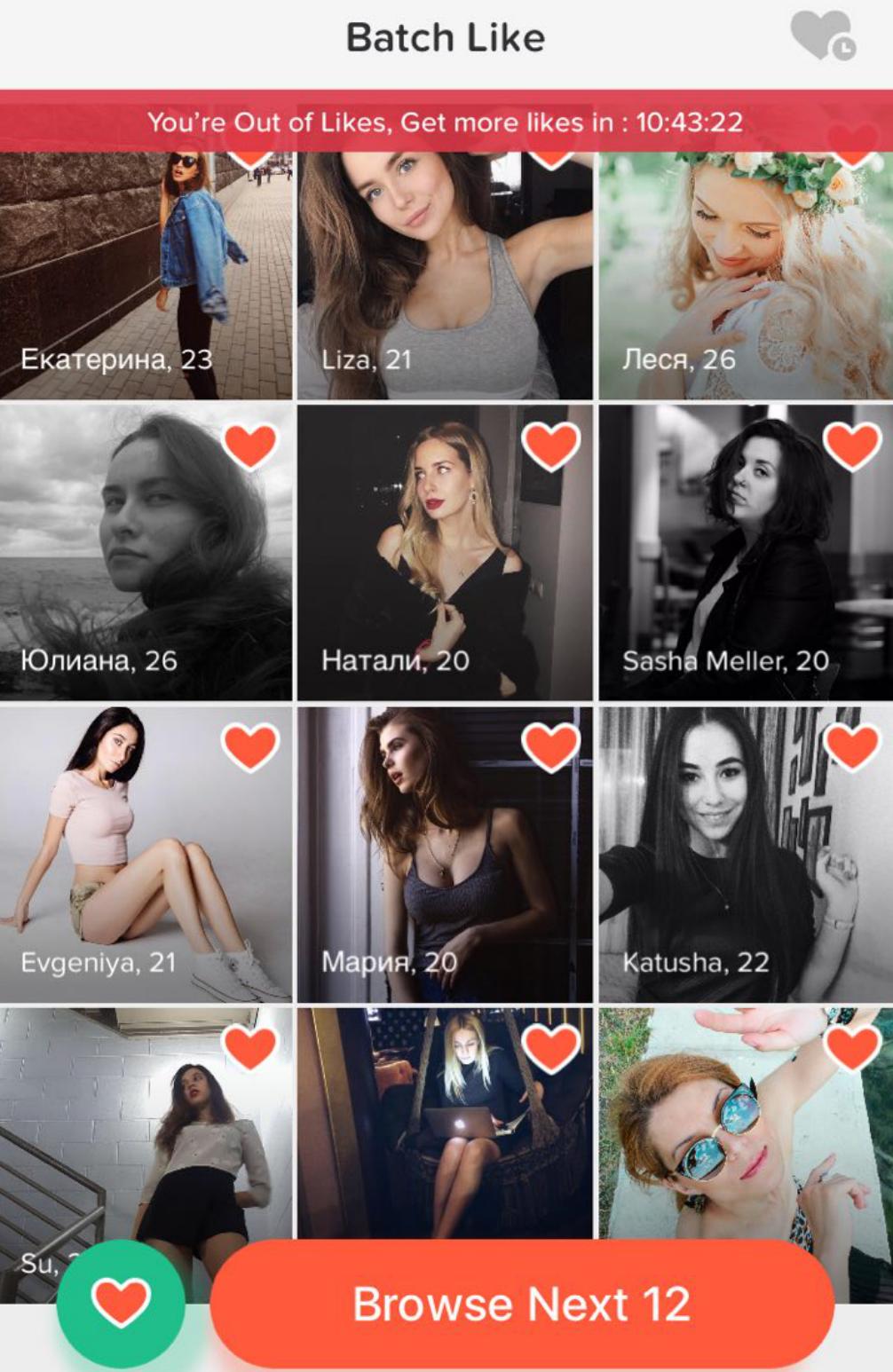Toggle the heart on Su's photo
This screenshot has height=1372, width=893.
click(250, 1049)
